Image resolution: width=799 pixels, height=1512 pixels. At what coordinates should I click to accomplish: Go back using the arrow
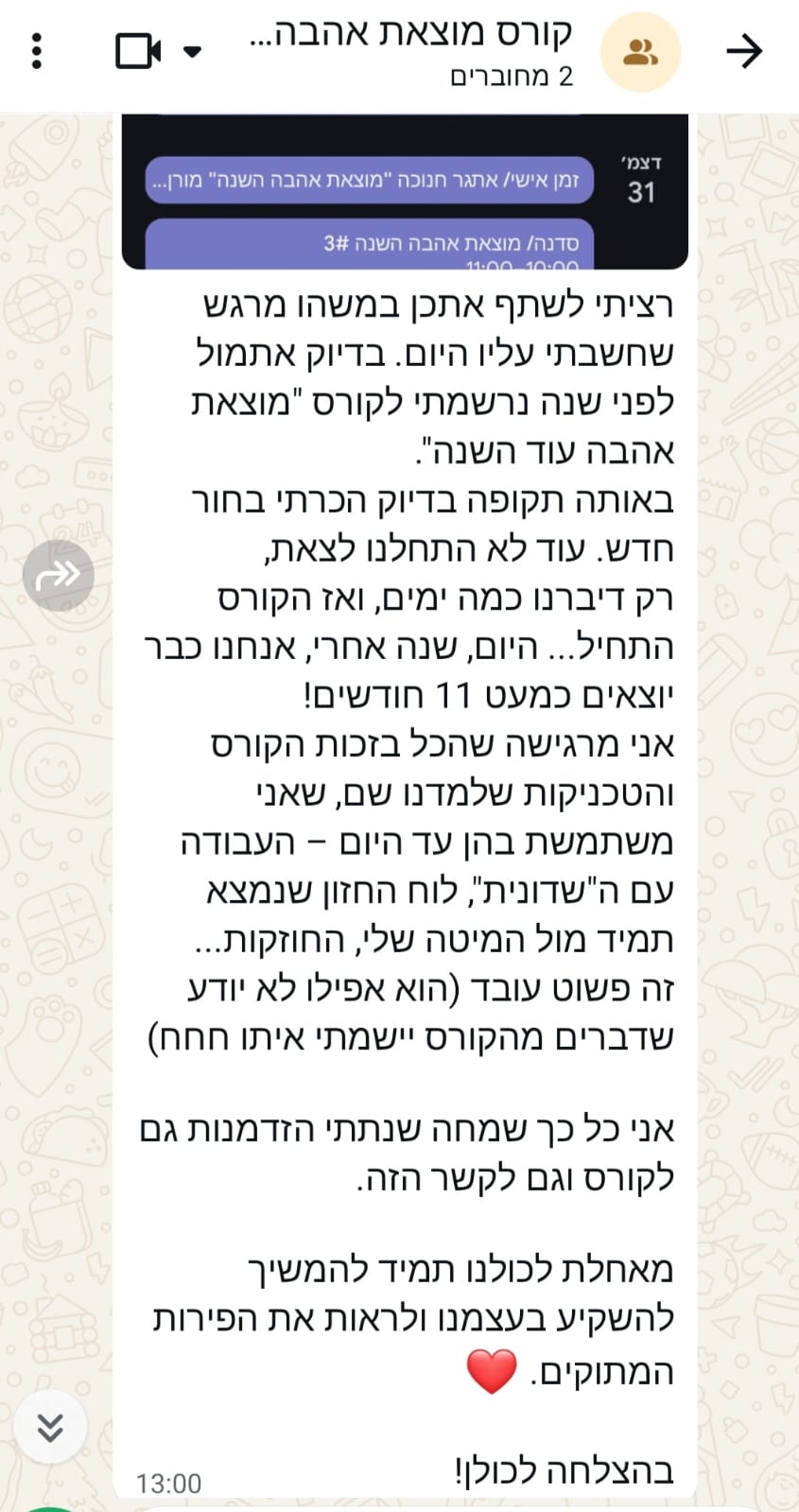coord(744,51)
